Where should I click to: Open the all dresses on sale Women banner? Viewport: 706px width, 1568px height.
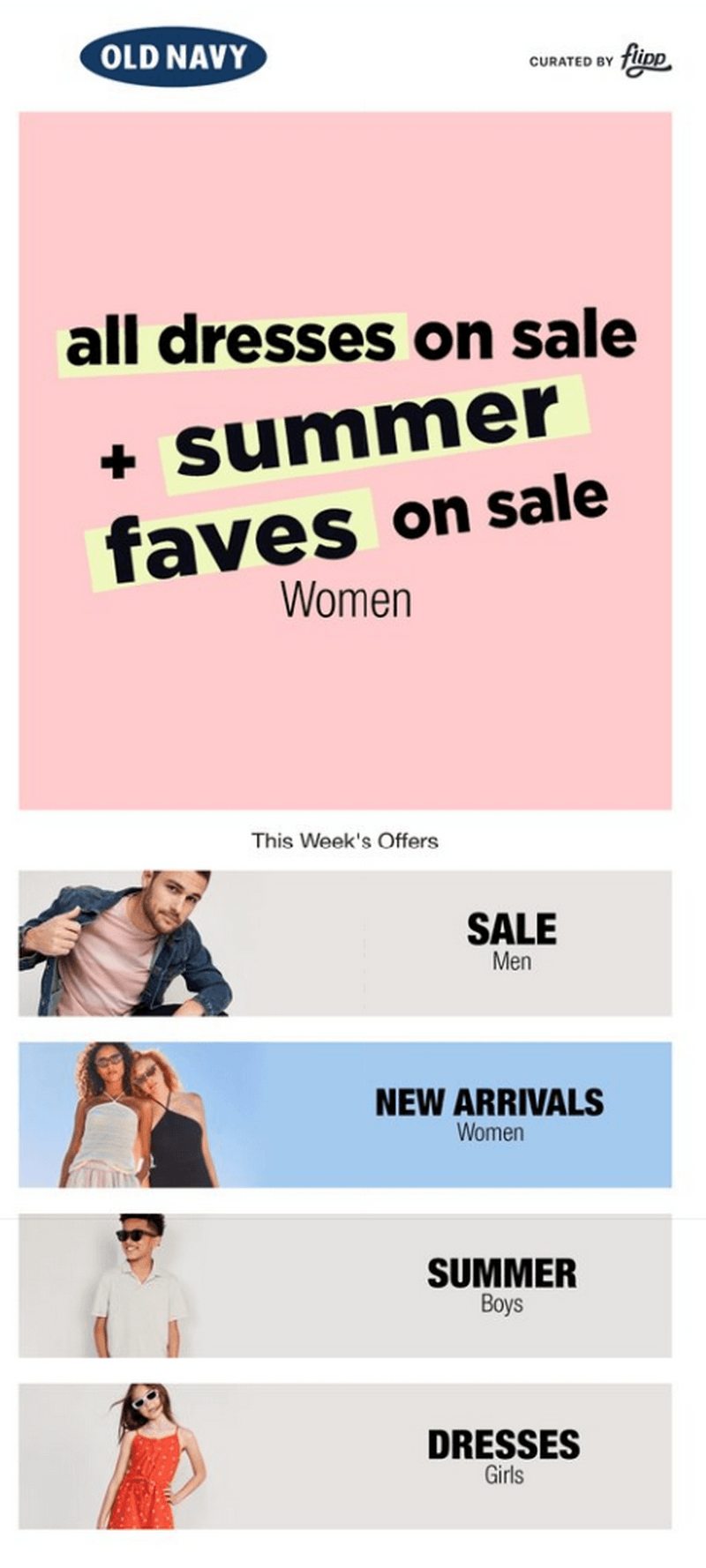coord(345,460)
